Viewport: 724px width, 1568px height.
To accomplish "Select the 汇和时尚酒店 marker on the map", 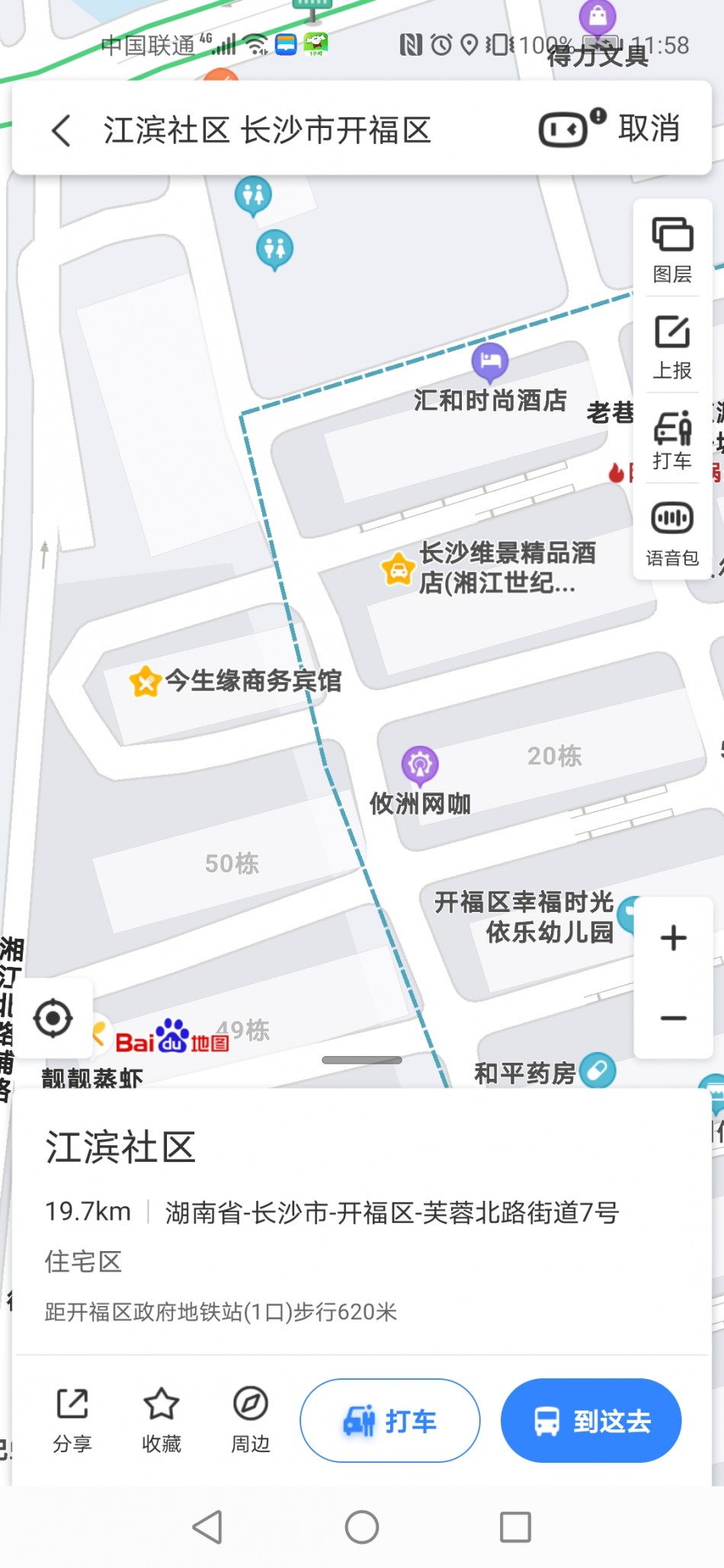I will [490, 362].
